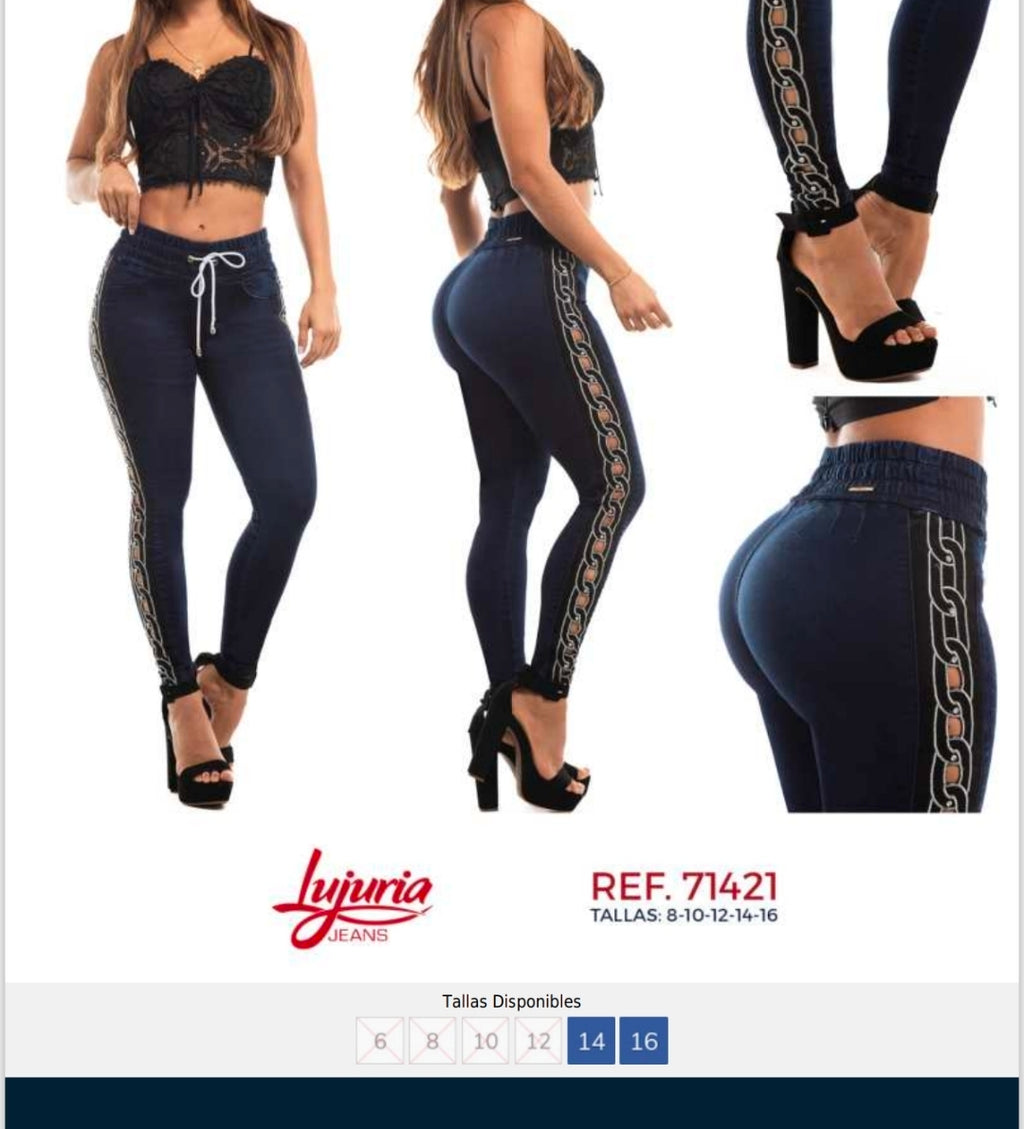
Task: Click the crossed-out size 6 box
Action: point(379,1040)
